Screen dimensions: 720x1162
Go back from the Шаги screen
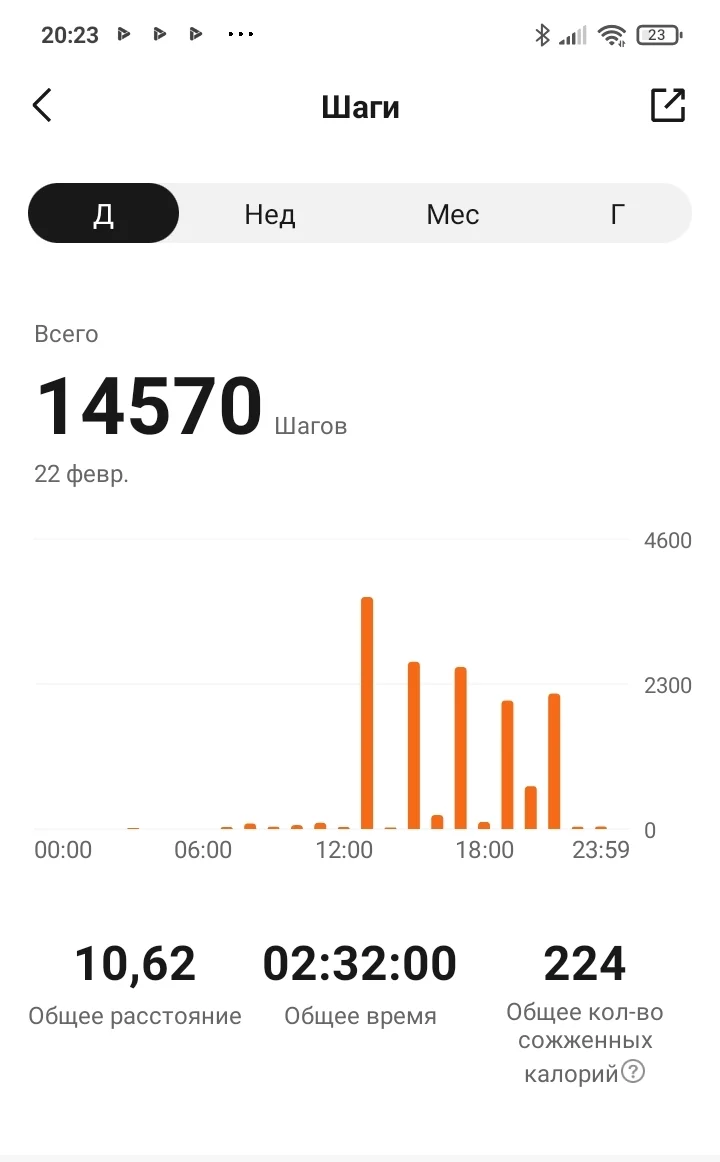coord(42,106)
